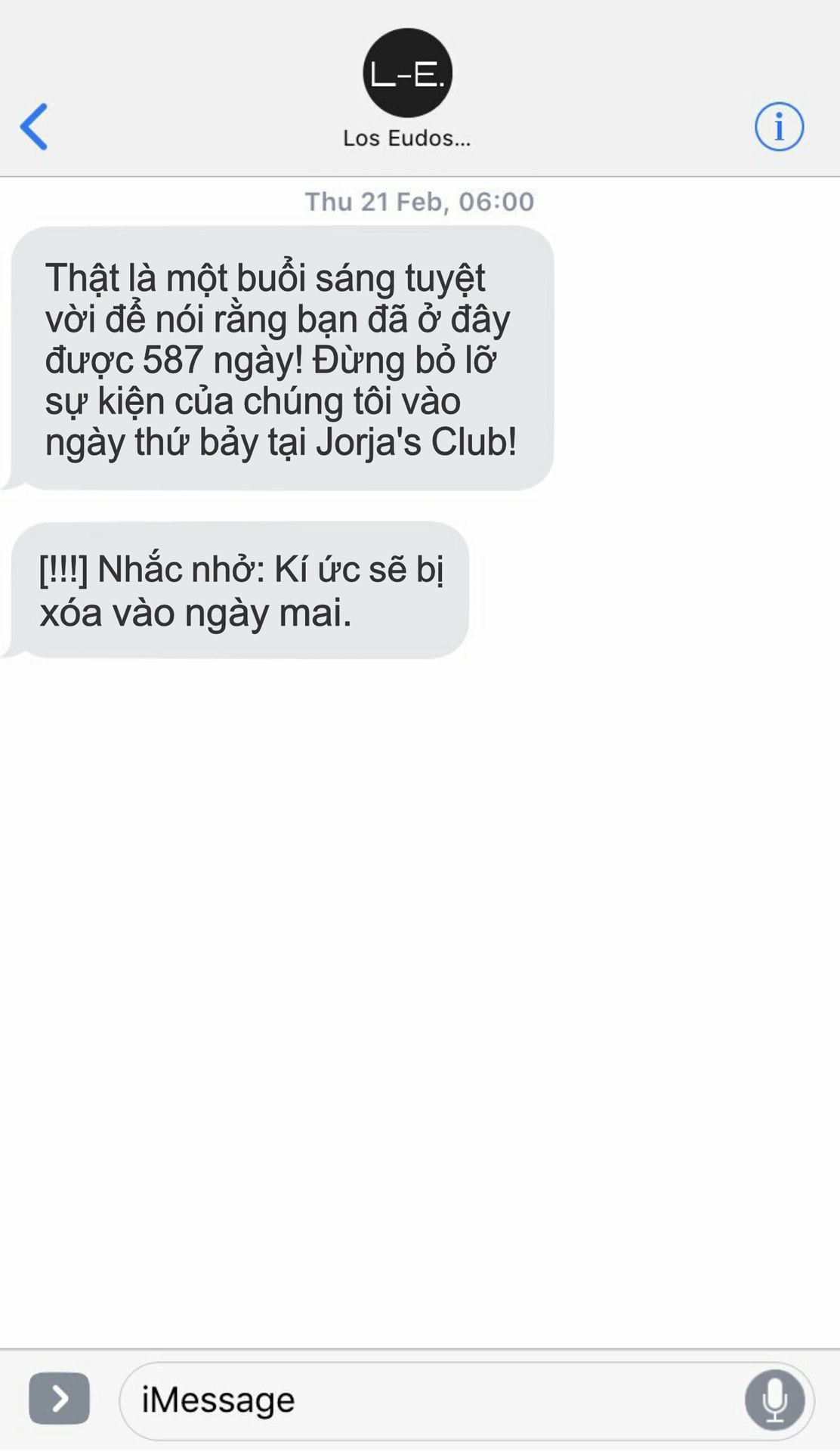Open the Los Eudos contact avatar
840x1451 pixels.
407,73
